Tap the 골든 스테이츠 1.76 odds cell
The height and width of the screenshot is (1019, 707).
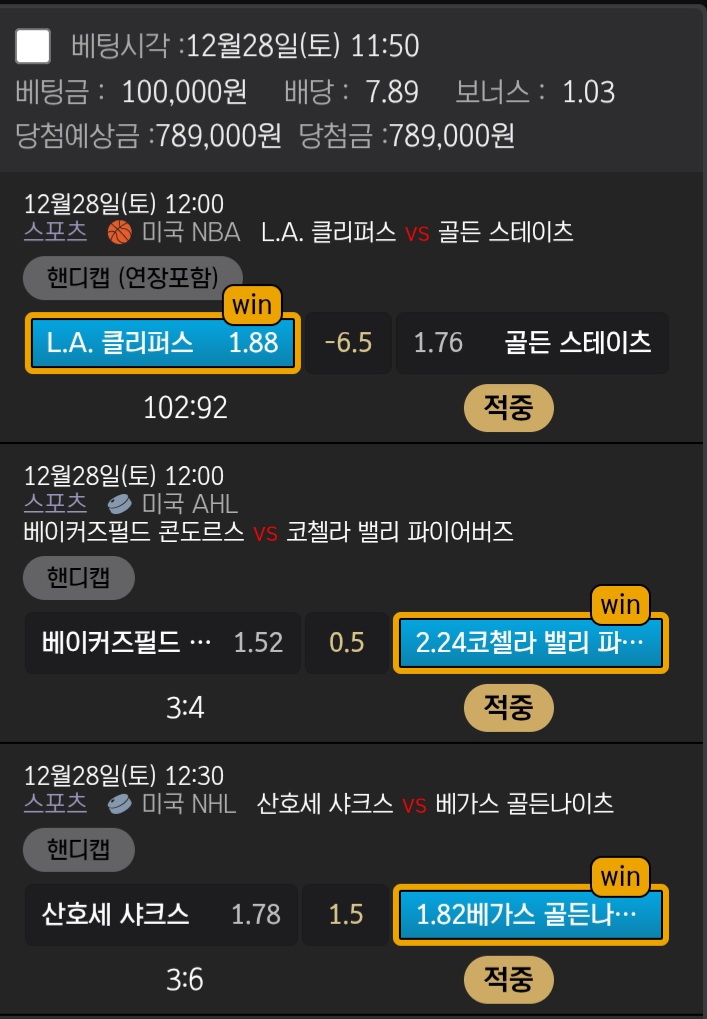pos(532,344)
